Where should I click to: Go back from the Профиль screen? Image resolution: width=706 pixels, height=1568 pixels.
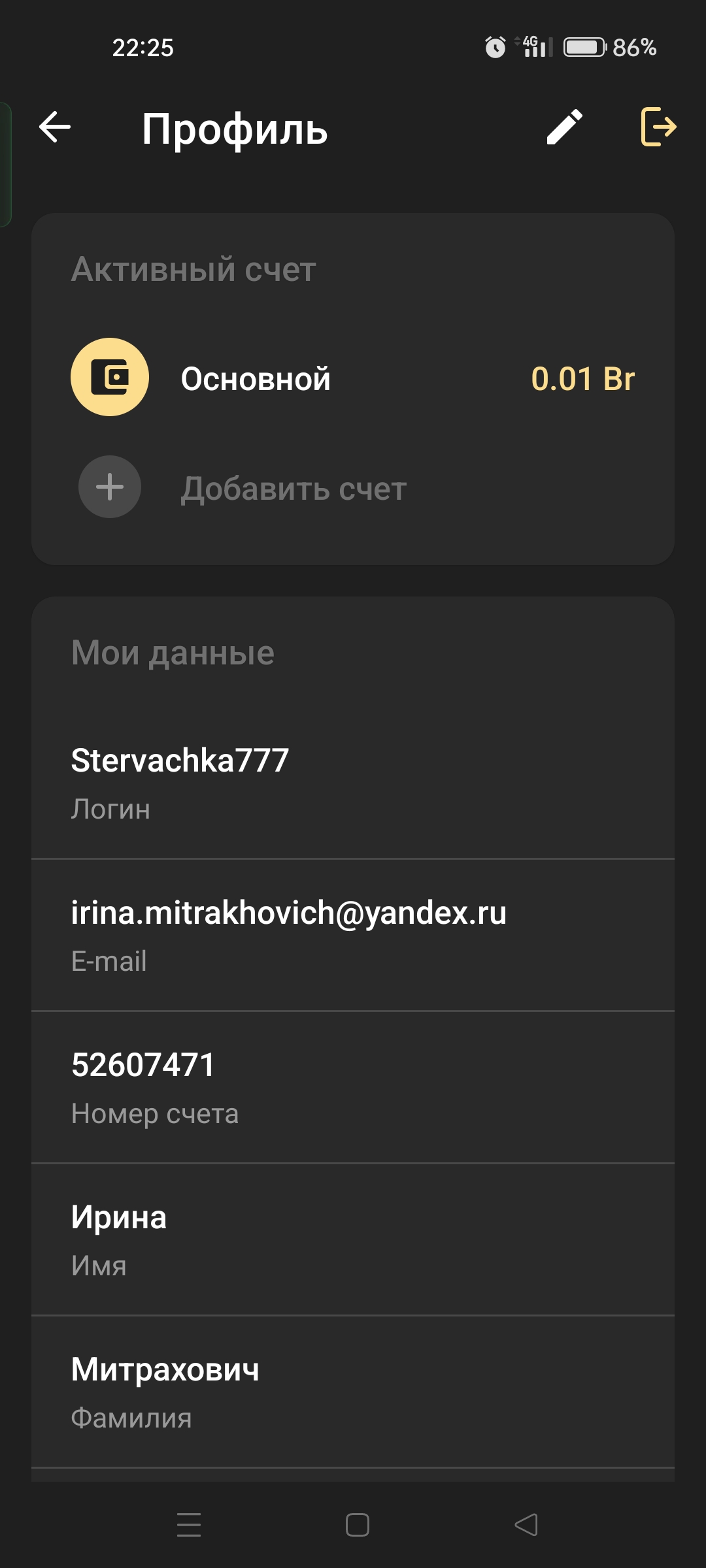(55, 127)
